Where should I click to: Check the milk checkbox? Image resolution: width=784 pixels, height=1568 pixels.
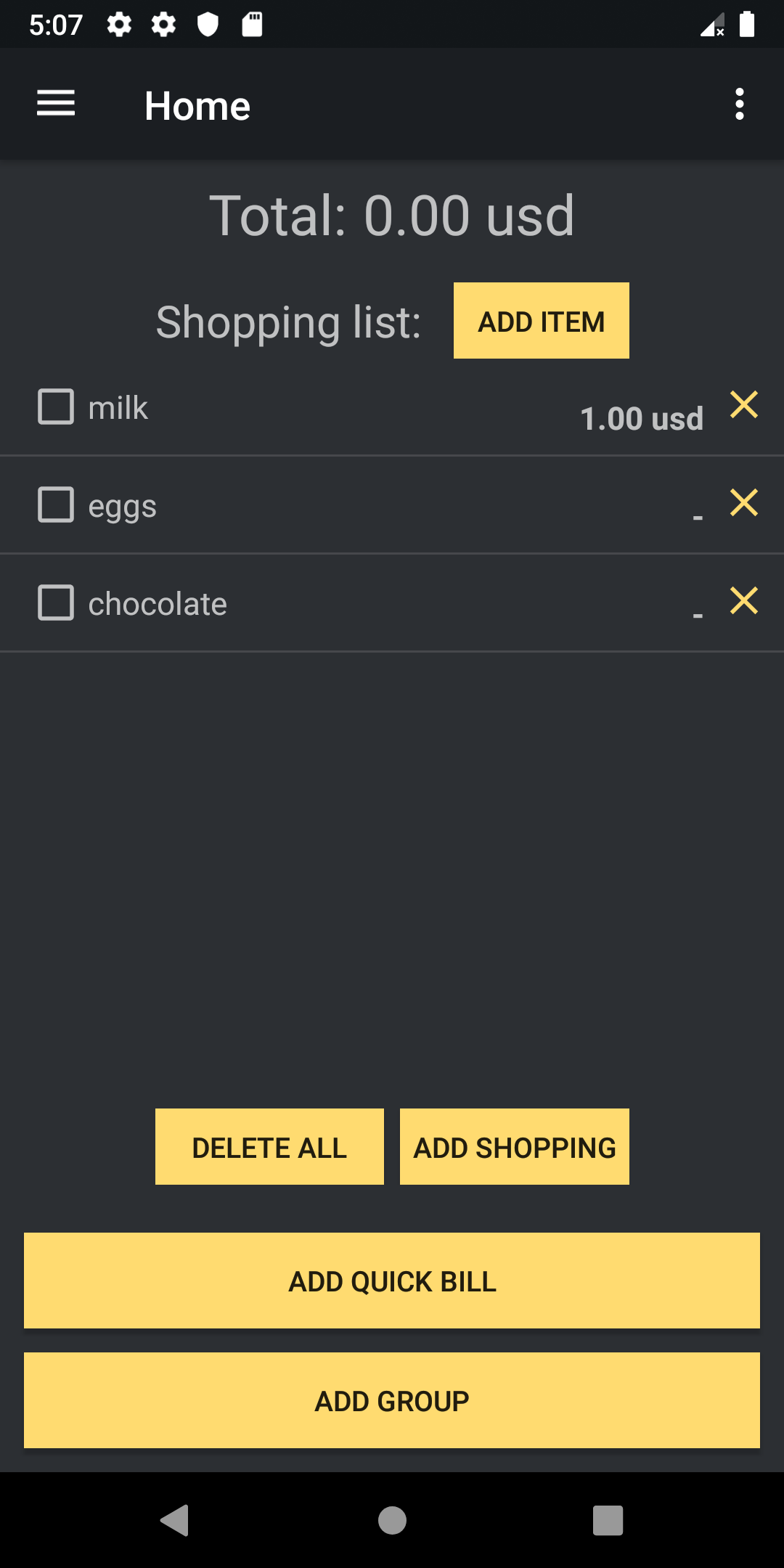56,407
